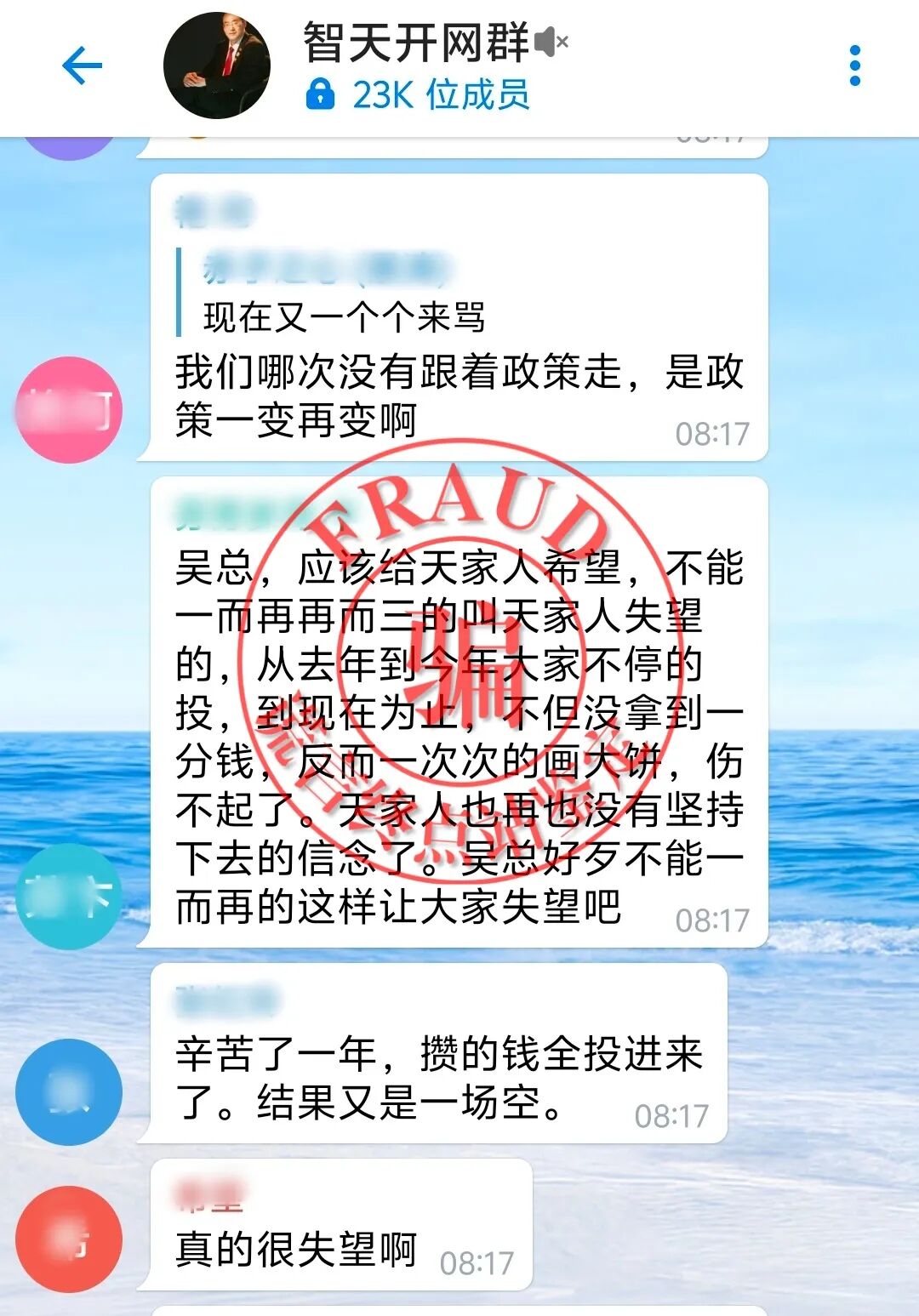Open the teal avatar beside the 吴总 message

coord(69,897)
